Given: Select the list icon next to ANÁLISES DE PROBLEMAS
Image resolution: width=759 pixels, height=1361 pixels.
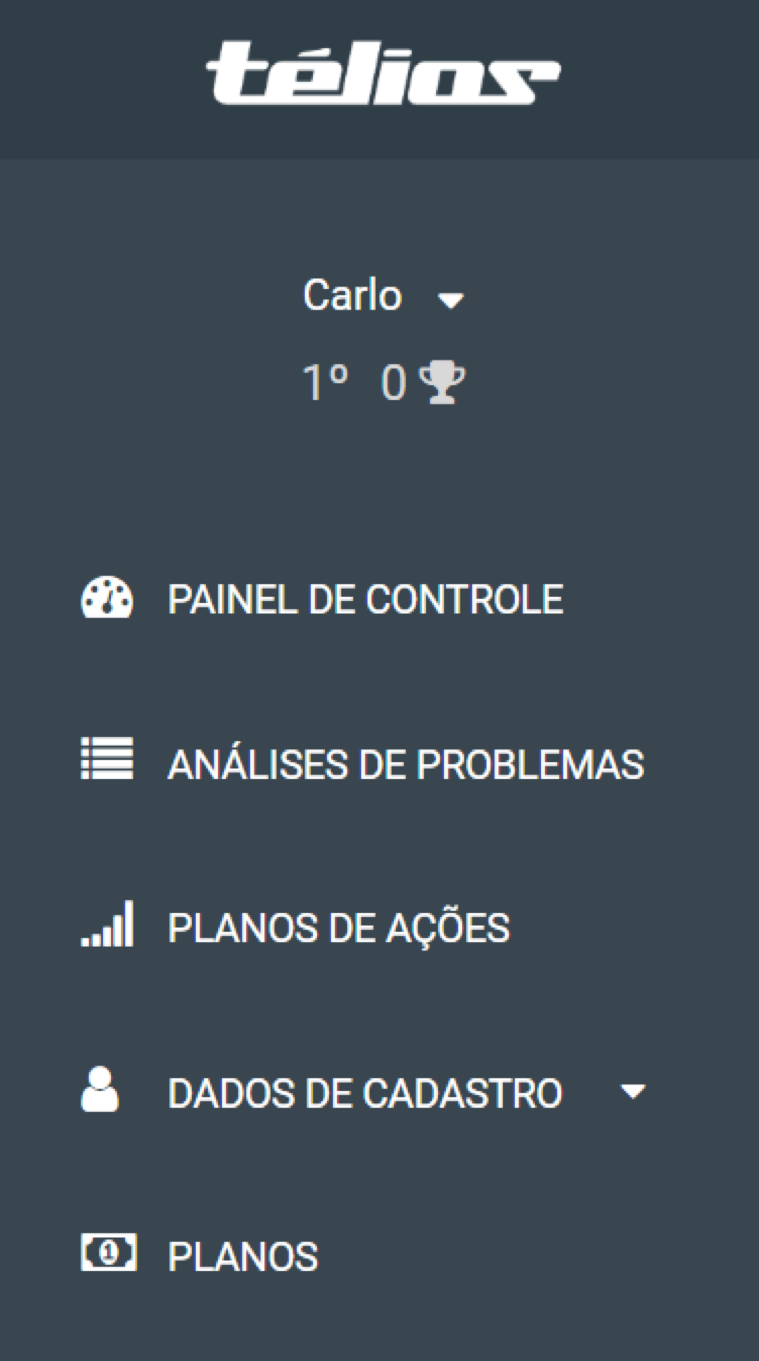Looking at the screenshot, I should click(106, 760).
